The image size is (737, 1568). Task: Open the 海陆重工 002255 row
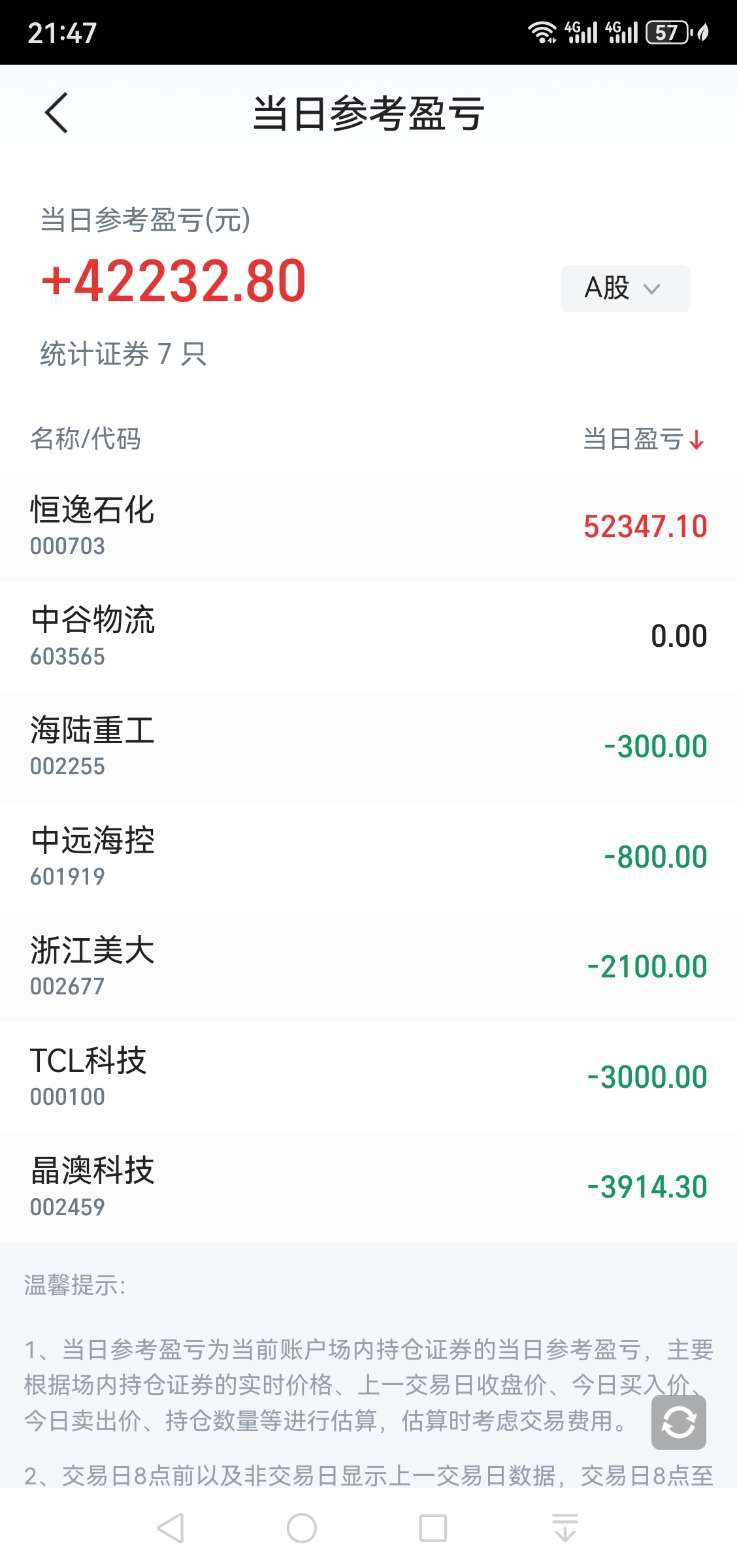pos(368,747)
